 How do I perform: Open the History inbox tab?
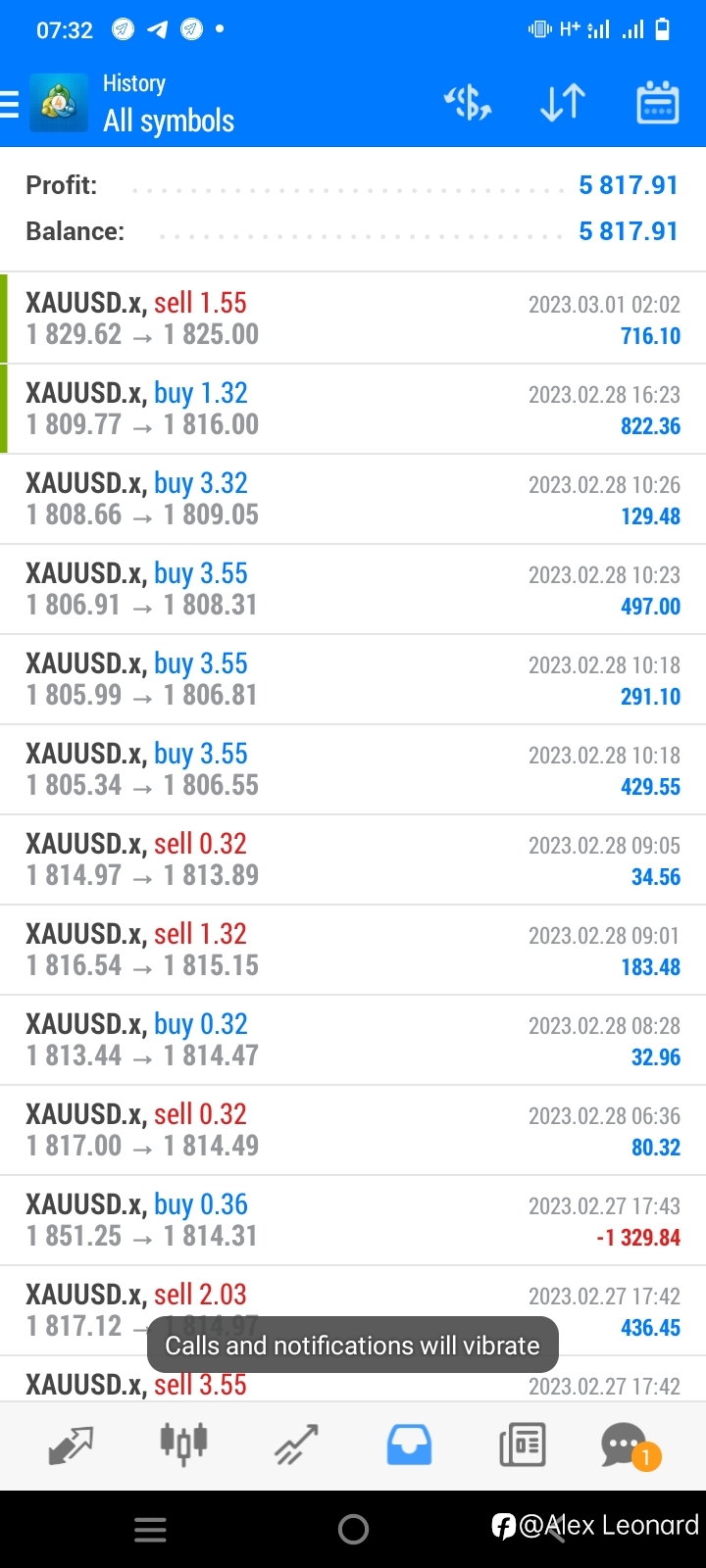click(x=409, y=1445)
